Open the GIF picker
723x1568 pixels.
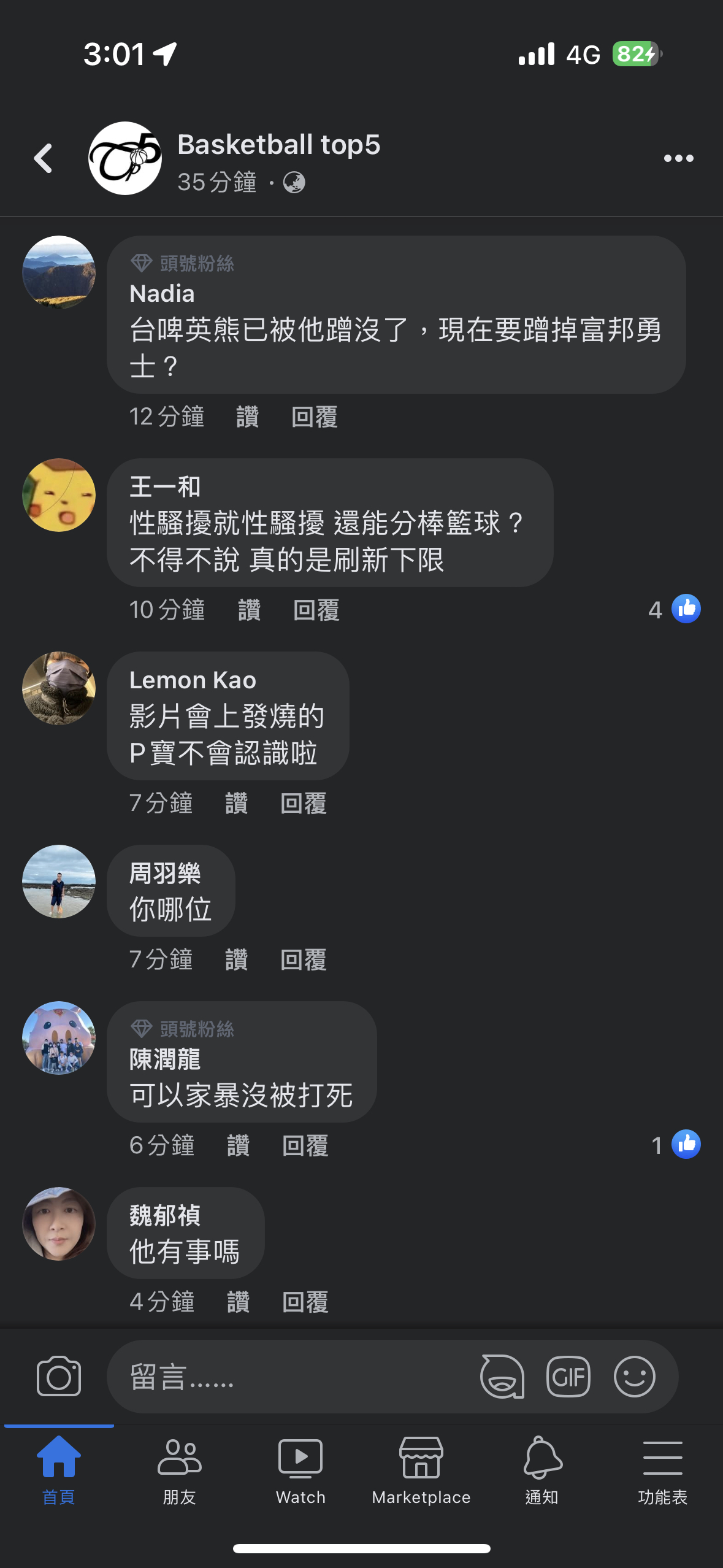(568, 1376)
